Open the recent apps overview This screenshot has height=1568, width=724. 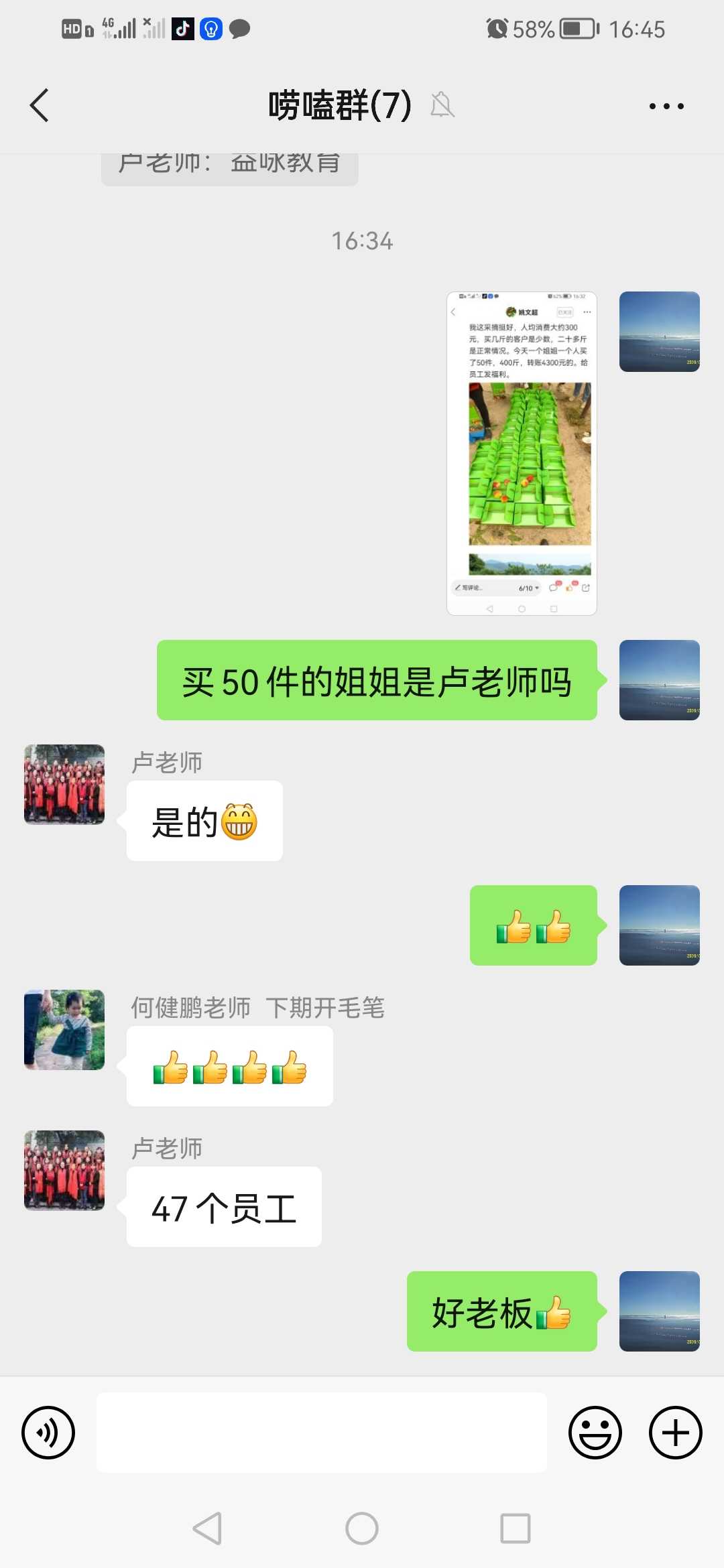tap(515, 1528)
